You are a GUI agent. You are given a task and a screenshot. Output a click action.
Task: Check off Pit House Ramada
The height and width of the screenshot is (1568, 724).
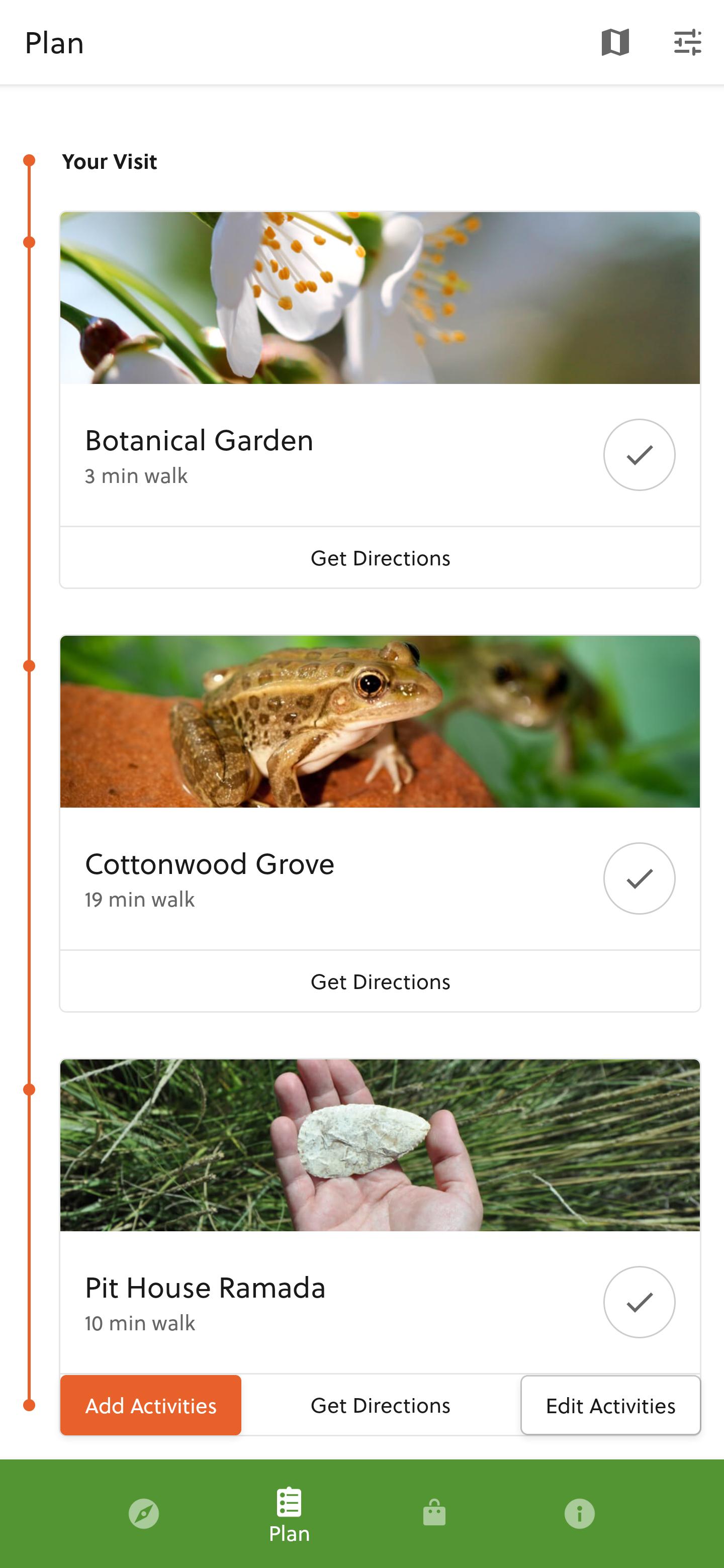pos(639,1302)
